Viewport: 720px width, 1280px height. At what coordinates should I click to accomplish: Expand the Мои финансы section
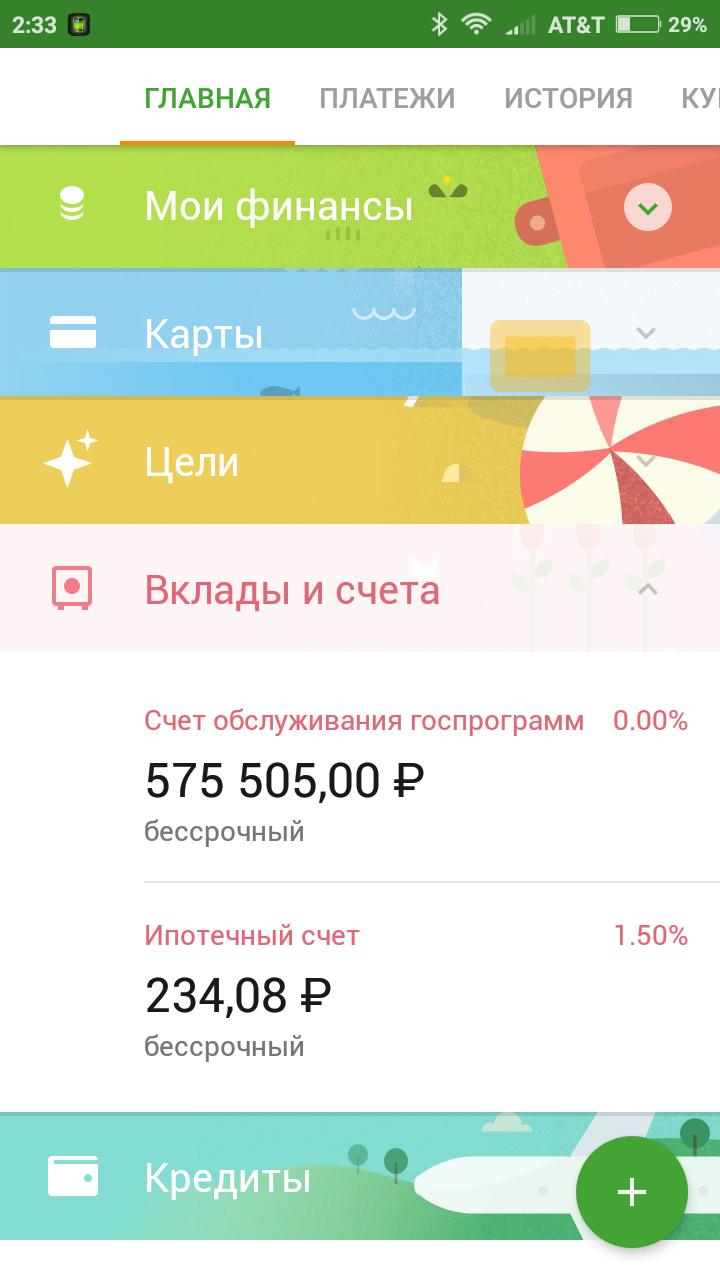(x=647, y=208)
